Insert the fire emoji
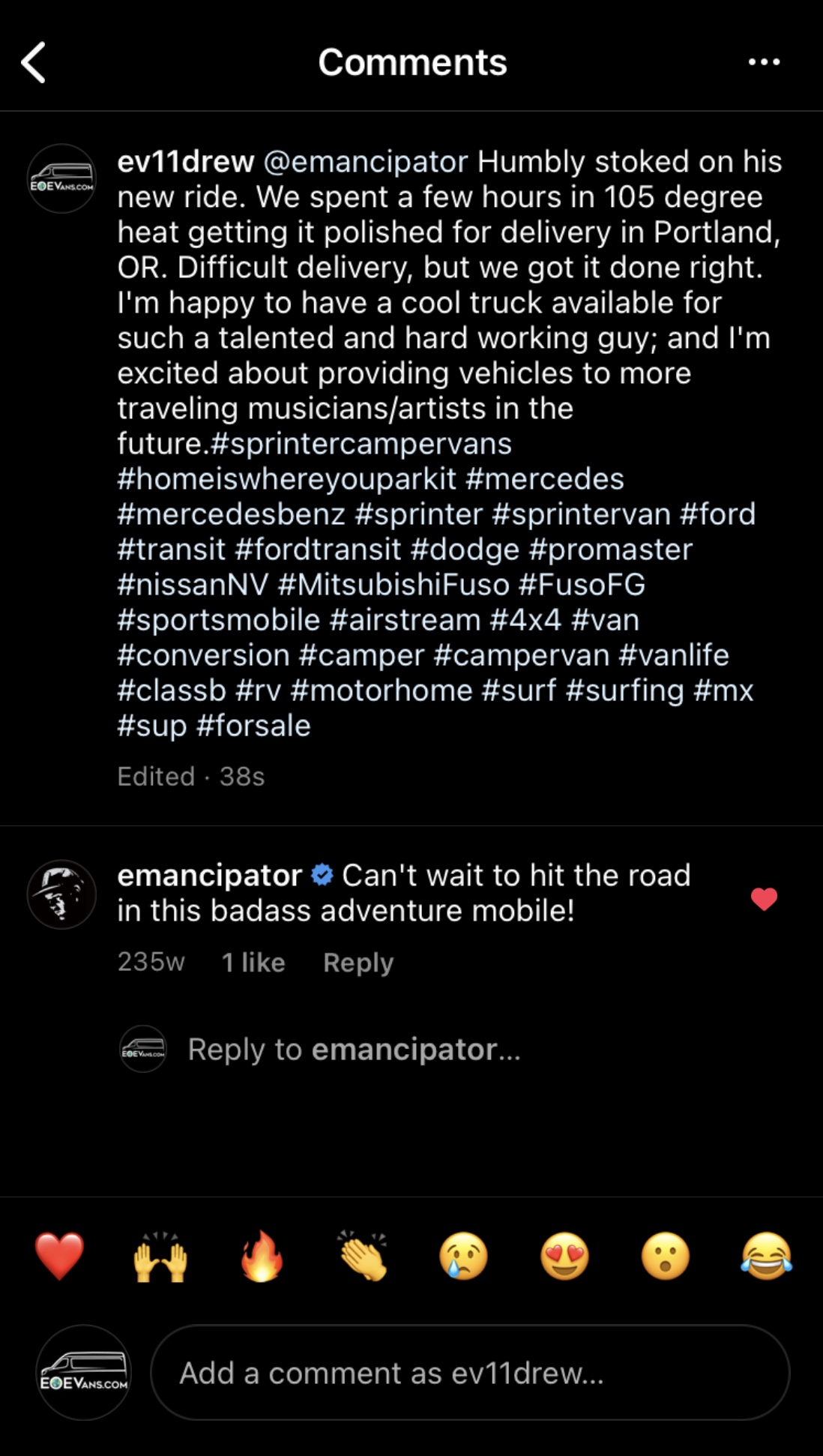This screenshot has height=1456, width=823. [262, 1256]
